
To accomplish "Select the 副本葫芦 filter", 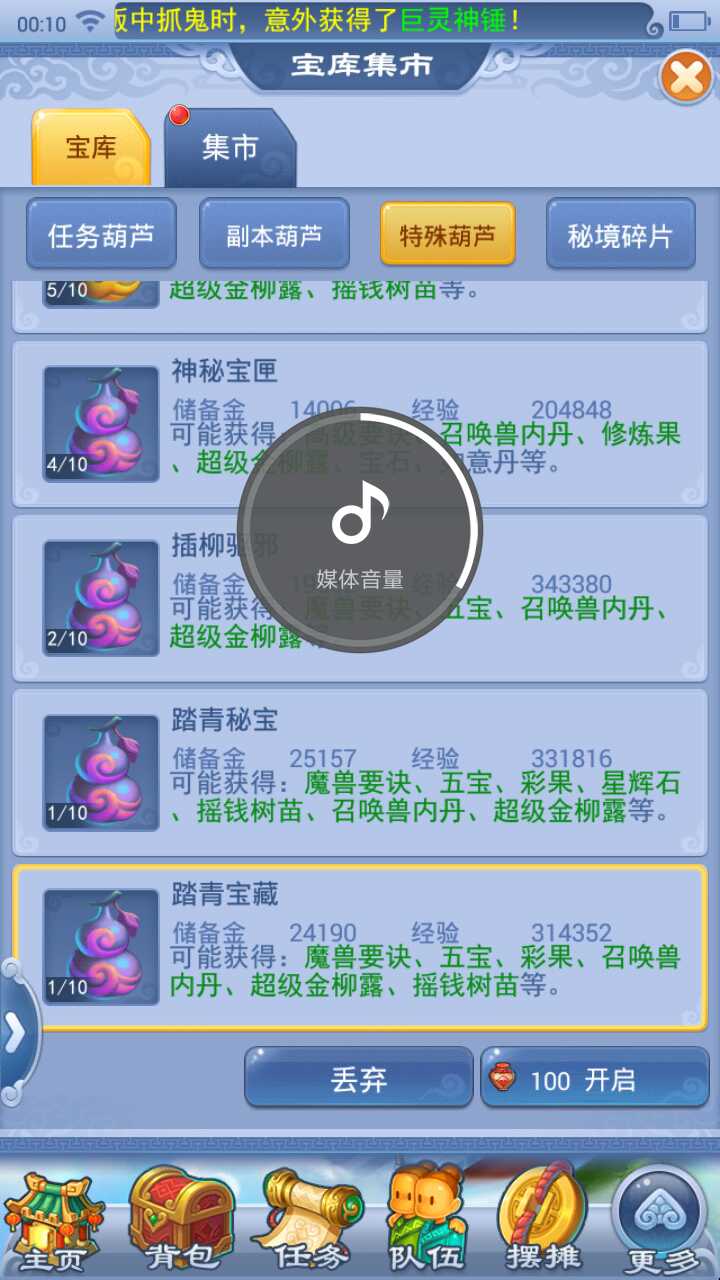I will coord(274,235).
